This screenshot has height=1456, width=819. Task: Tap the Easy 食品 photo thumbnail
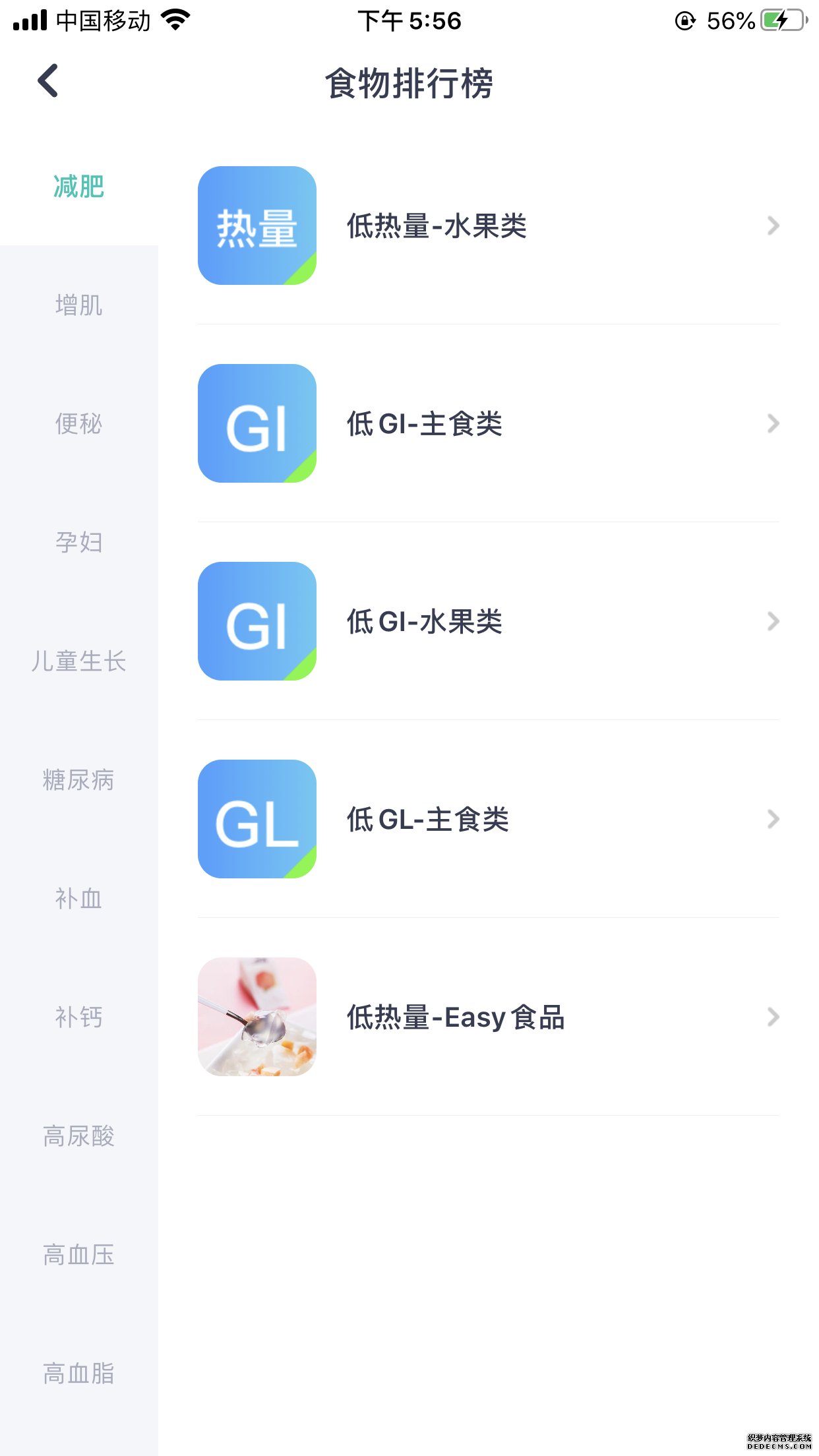[x=257, y=1017]
